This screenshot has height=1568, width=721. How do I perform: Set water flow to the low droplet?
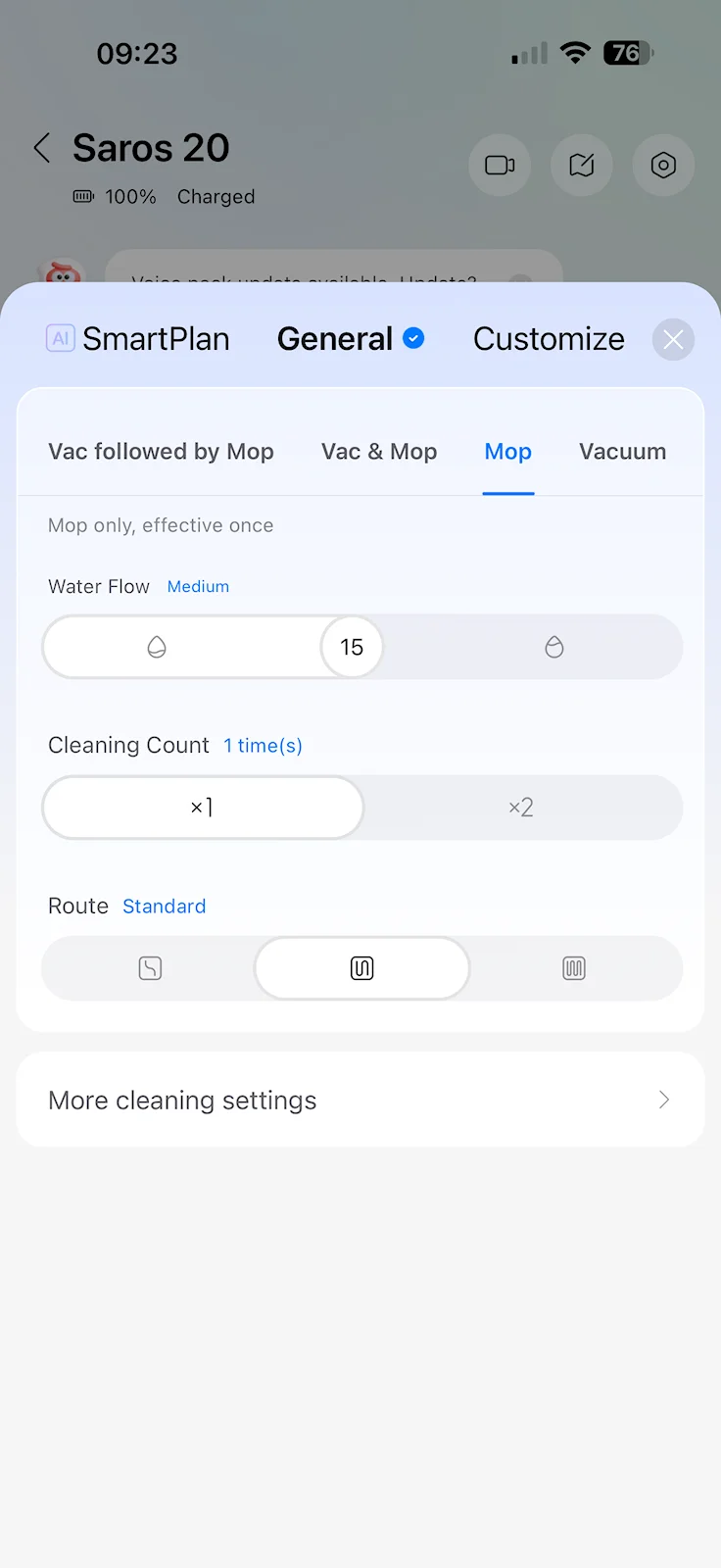click(157, 647)
